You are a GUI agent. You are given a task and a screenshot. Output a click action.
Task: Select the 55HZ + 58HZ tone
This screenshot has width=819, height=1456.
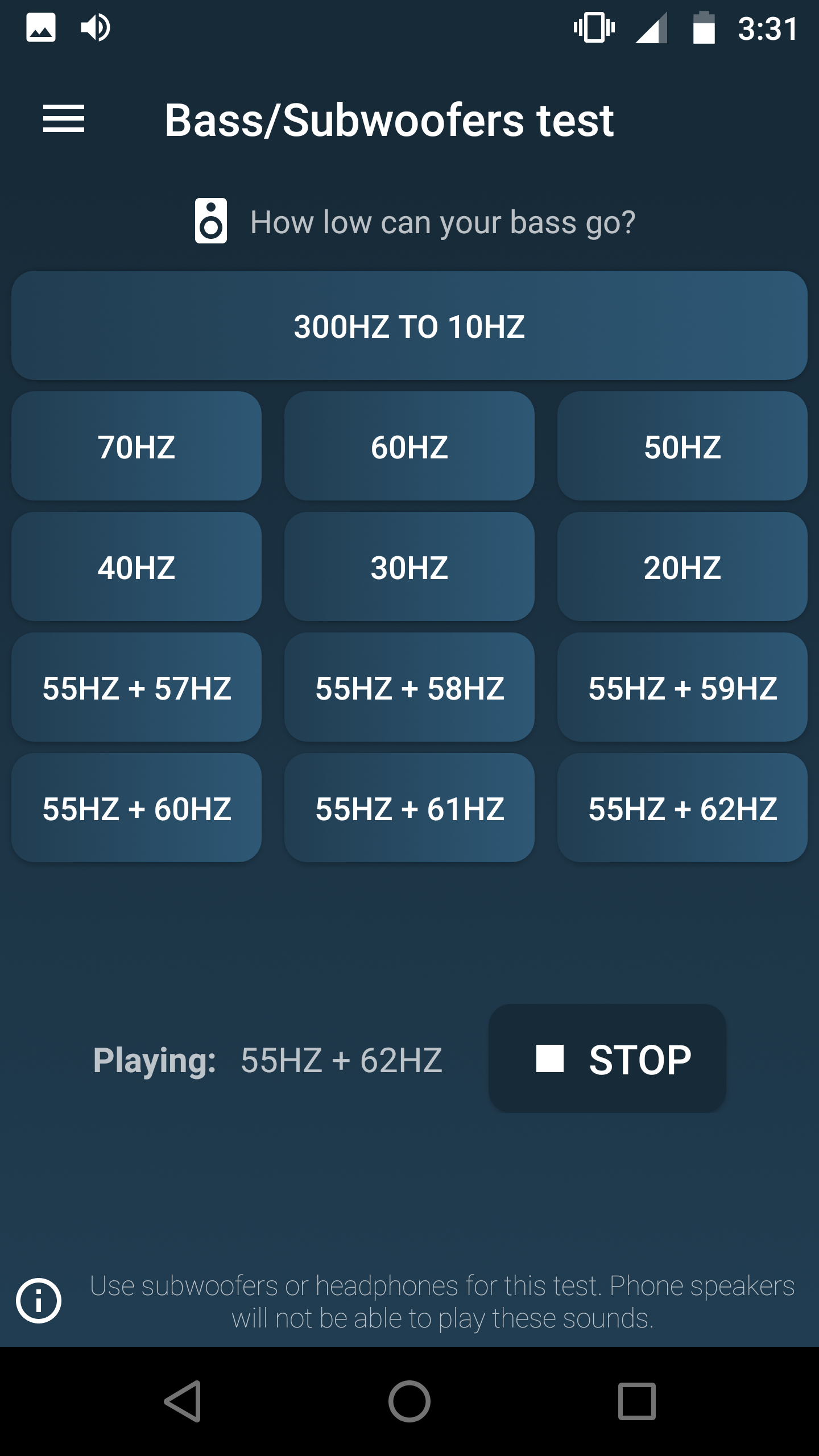pyautogui.click(x=409, y=688)
